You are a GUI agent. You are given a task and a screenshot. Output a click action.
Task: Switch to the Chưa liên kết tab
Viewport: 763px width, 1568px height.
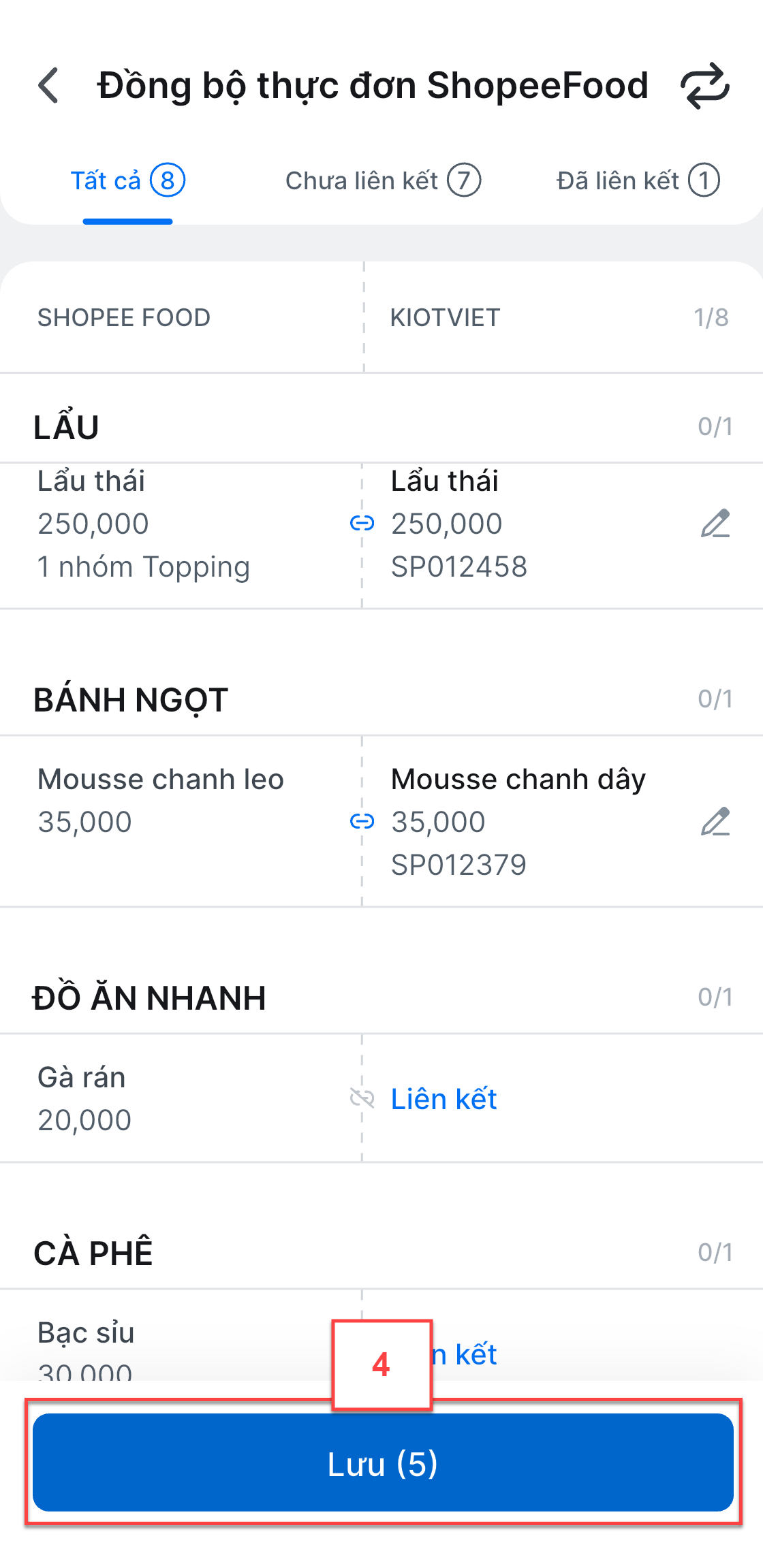click(382, 181)
